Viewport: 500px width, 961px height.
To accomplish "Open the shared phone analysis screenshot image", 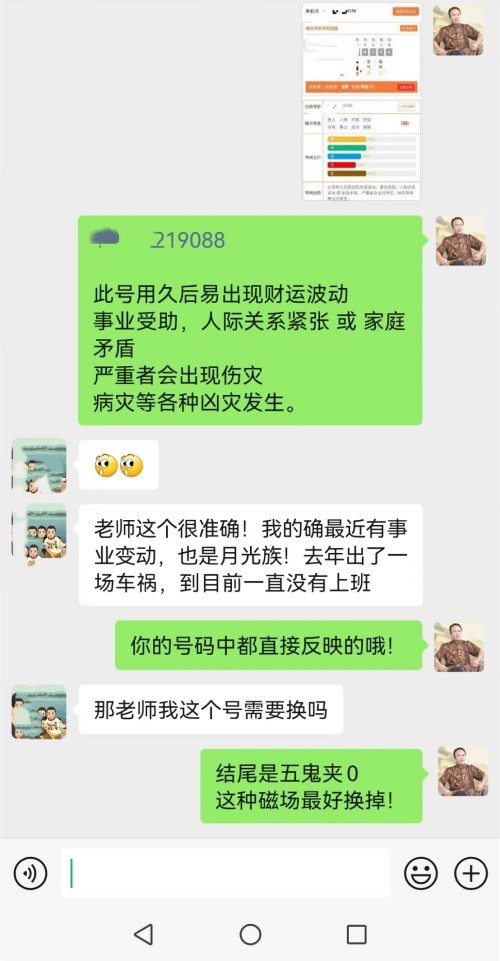I will [x=362, y=102].
